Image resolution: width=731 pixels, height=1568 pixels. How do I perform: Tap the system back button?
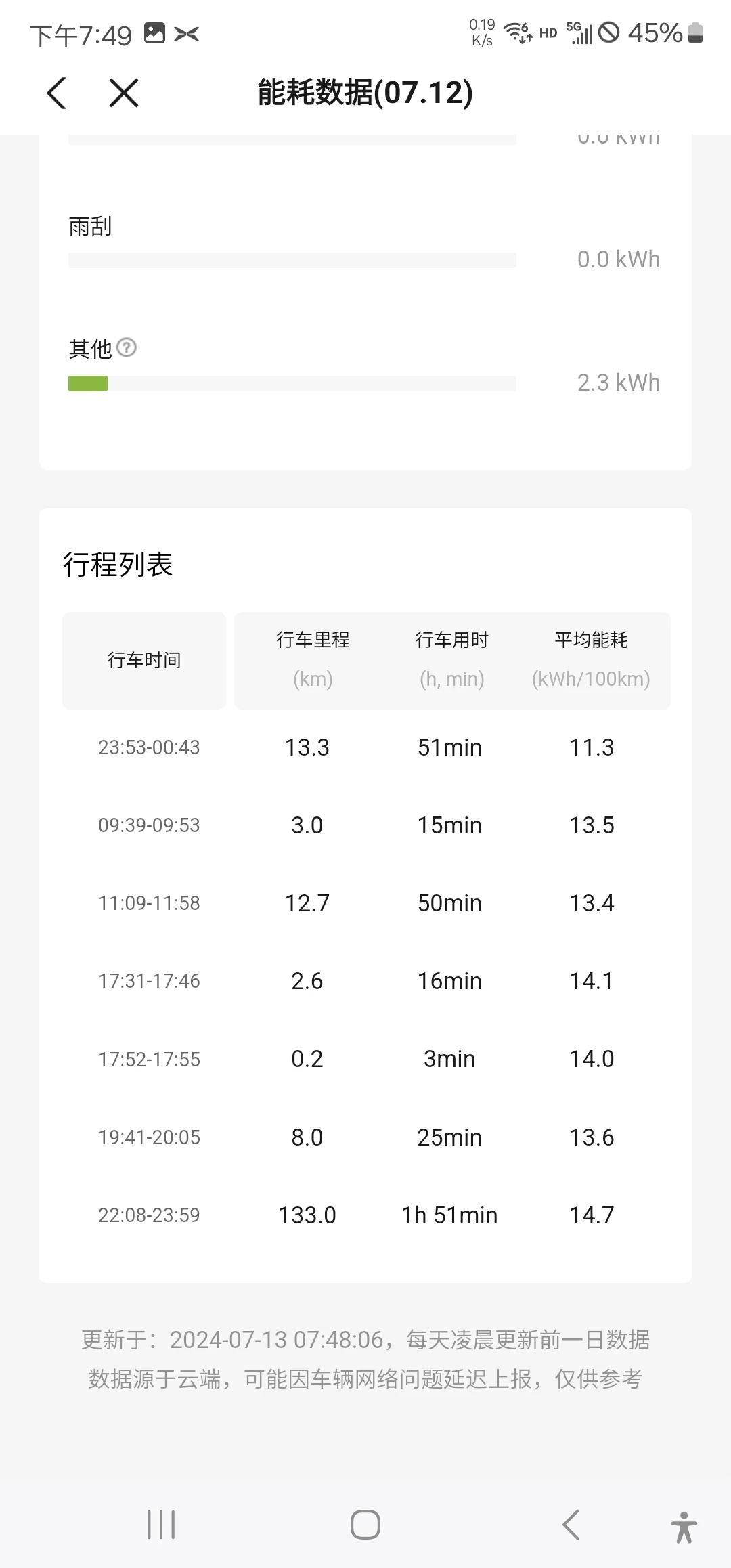tap(571, 1525)
